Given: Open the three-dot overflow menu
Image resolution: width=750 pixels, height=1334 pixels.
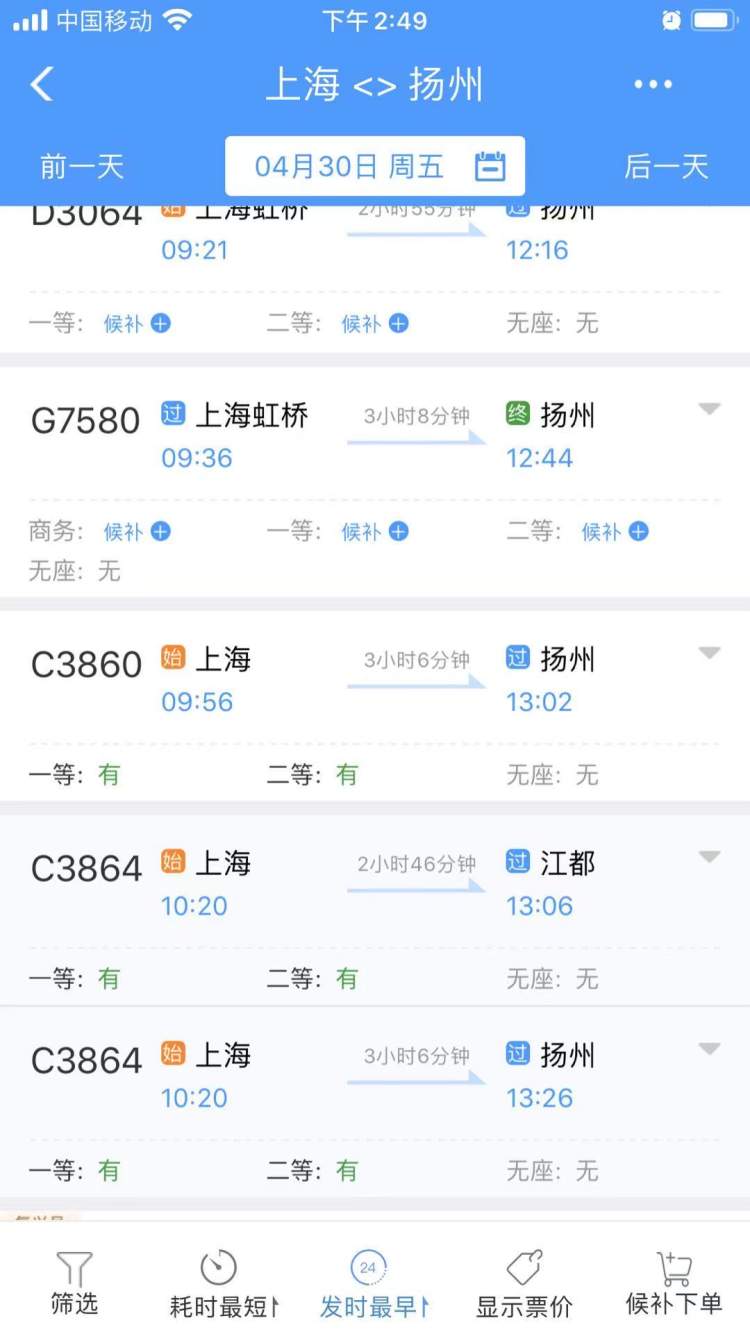Looking at the screenshot, I should [x=653, y=85].
